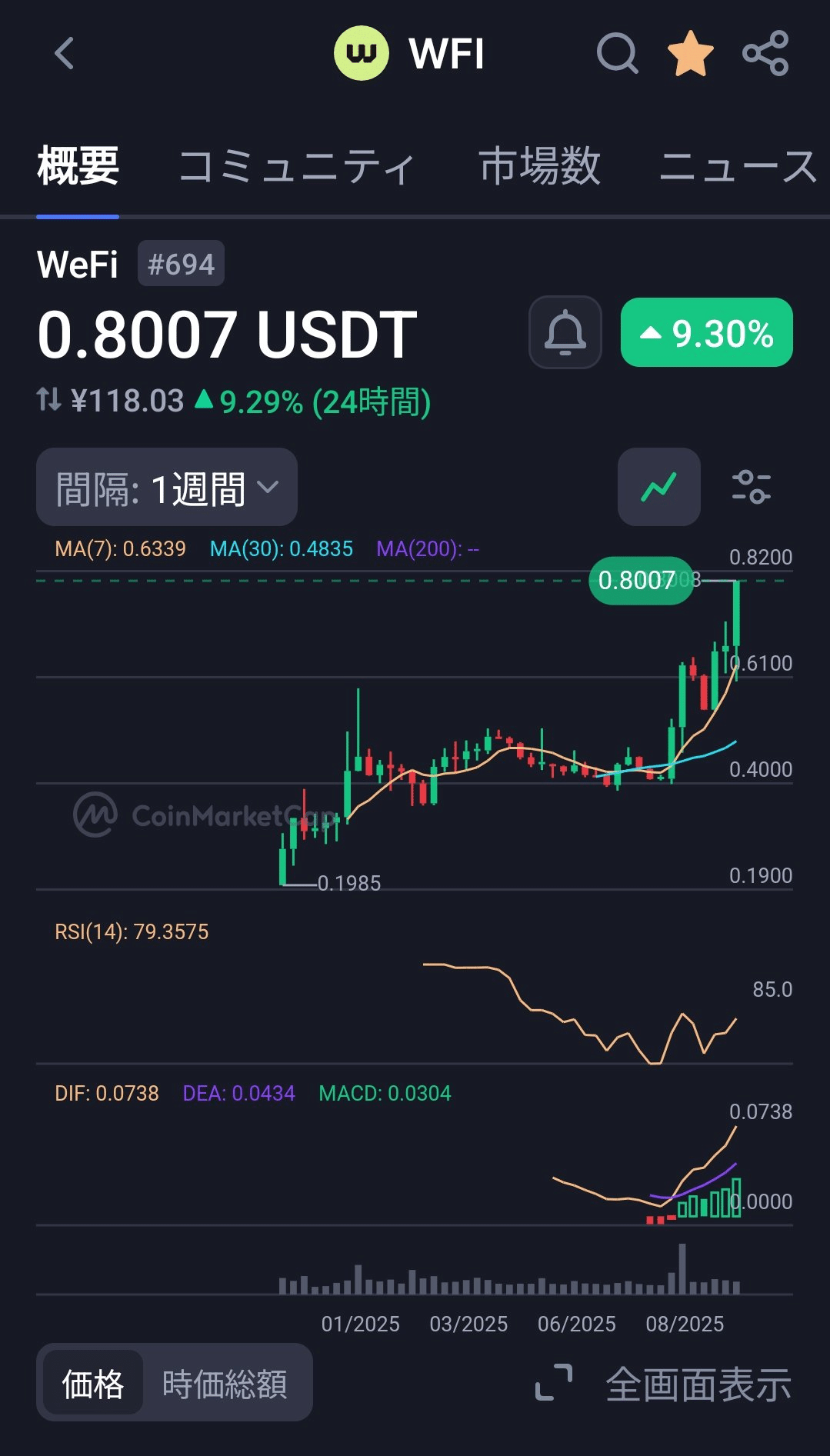Open the 間隔: 1週間 interval dropdown

pyautogui.click(x=166, y=487)
